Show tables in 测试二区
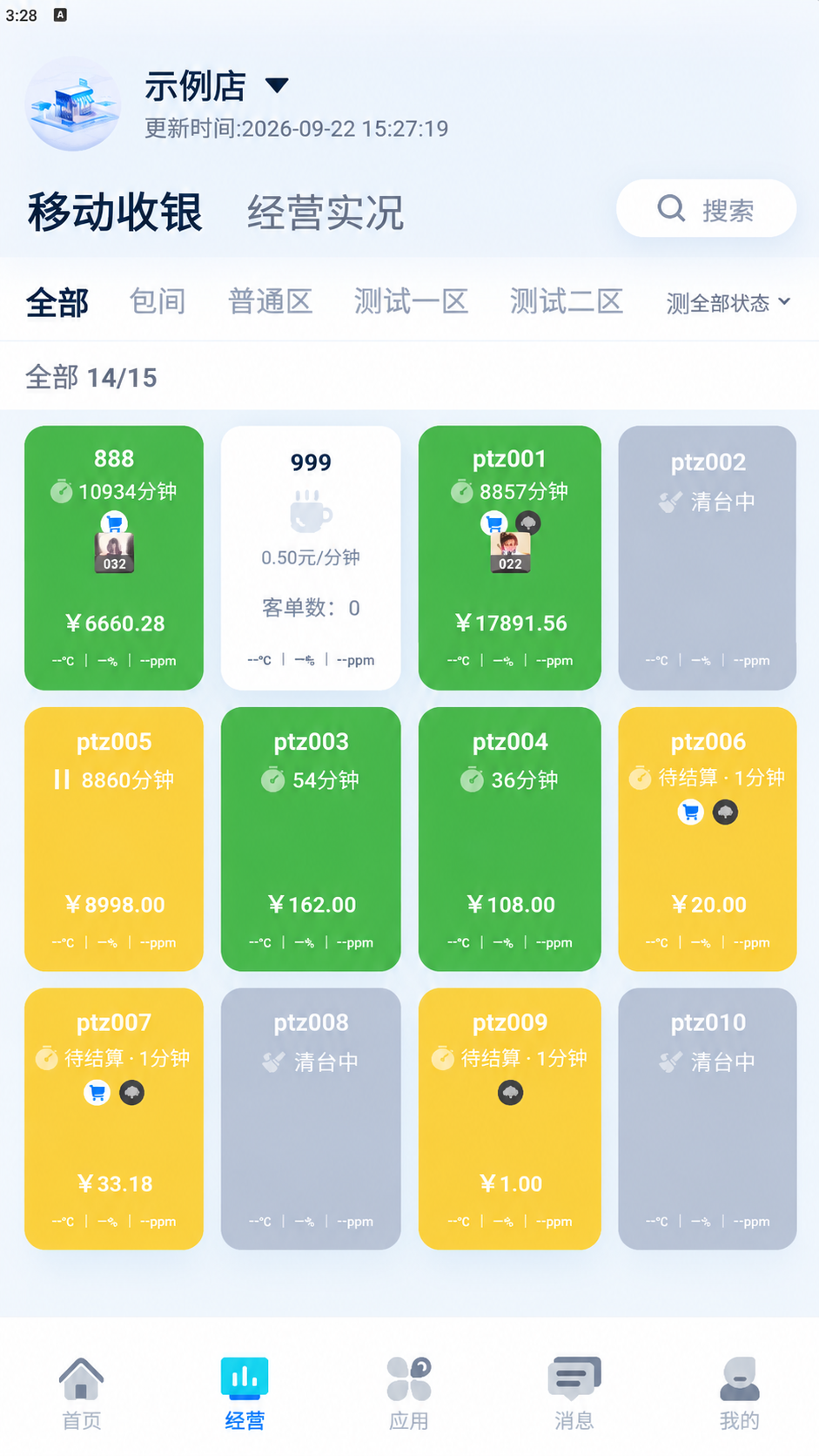Image resolution: width=819 pixels, height=1456 pixels. click(567, 301)
